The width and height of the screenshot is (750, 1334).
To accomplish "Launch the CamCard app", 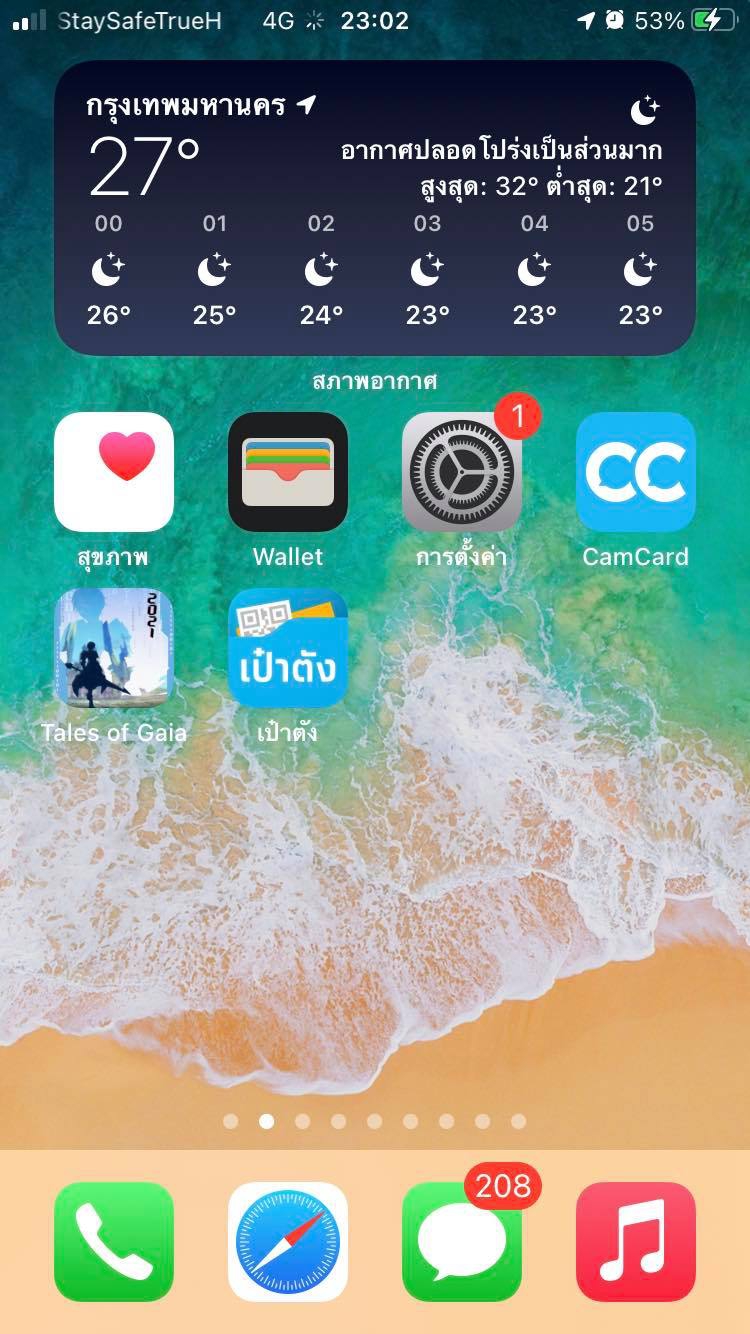I will coord(635,472).
